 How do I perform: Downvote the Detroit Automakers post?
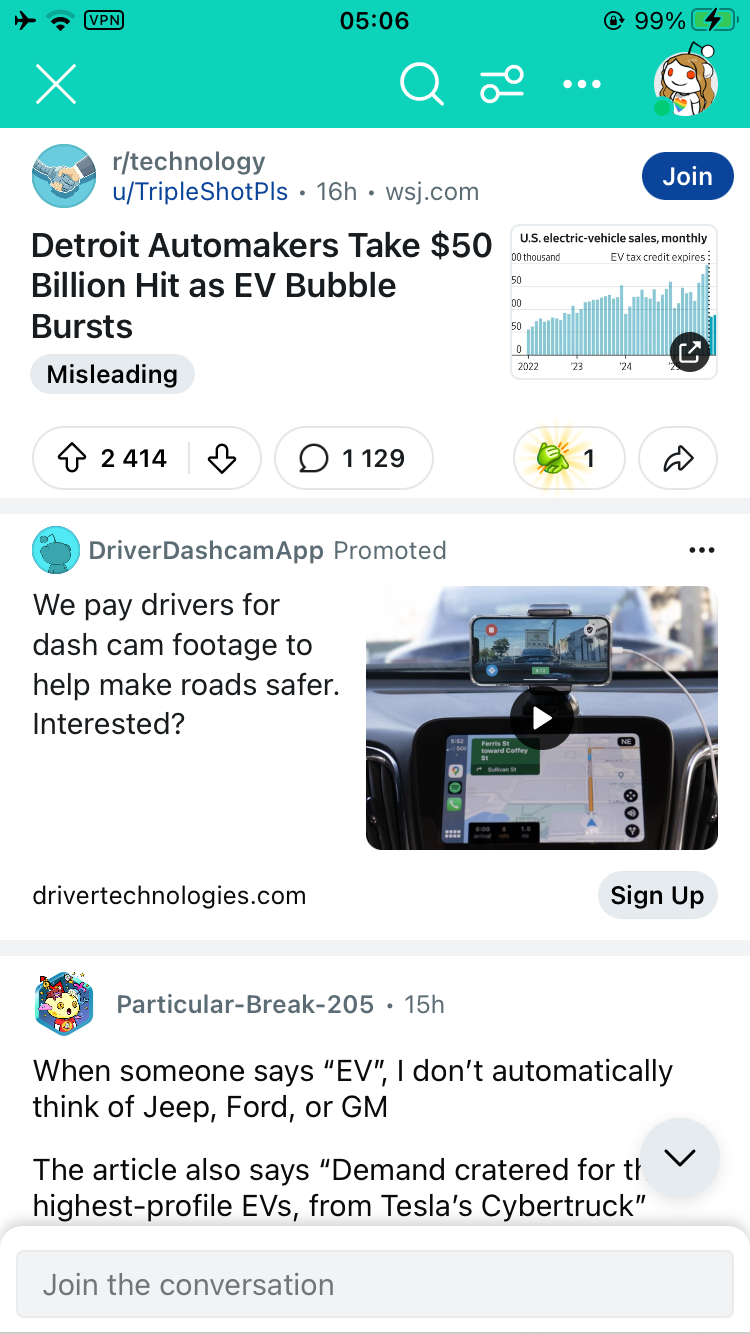[x=221, y=459]
